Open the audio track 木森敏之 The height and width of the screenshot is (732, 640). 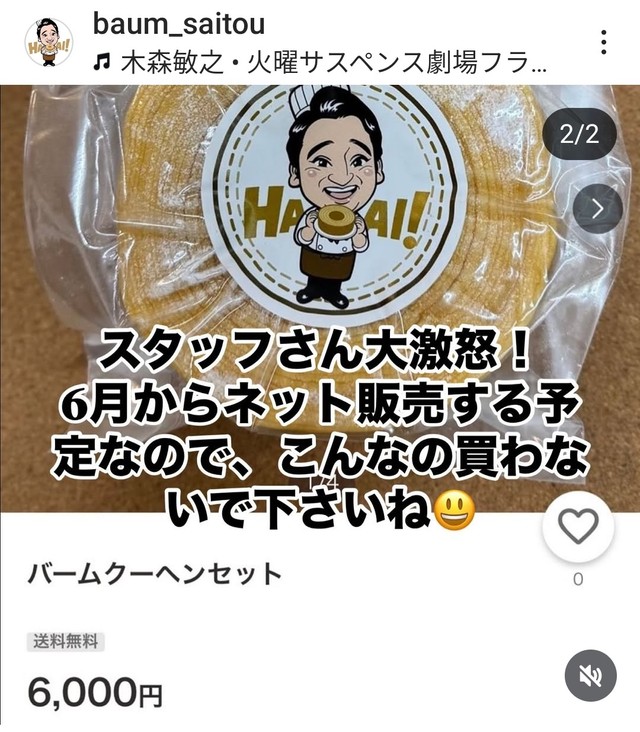(320, 62)
